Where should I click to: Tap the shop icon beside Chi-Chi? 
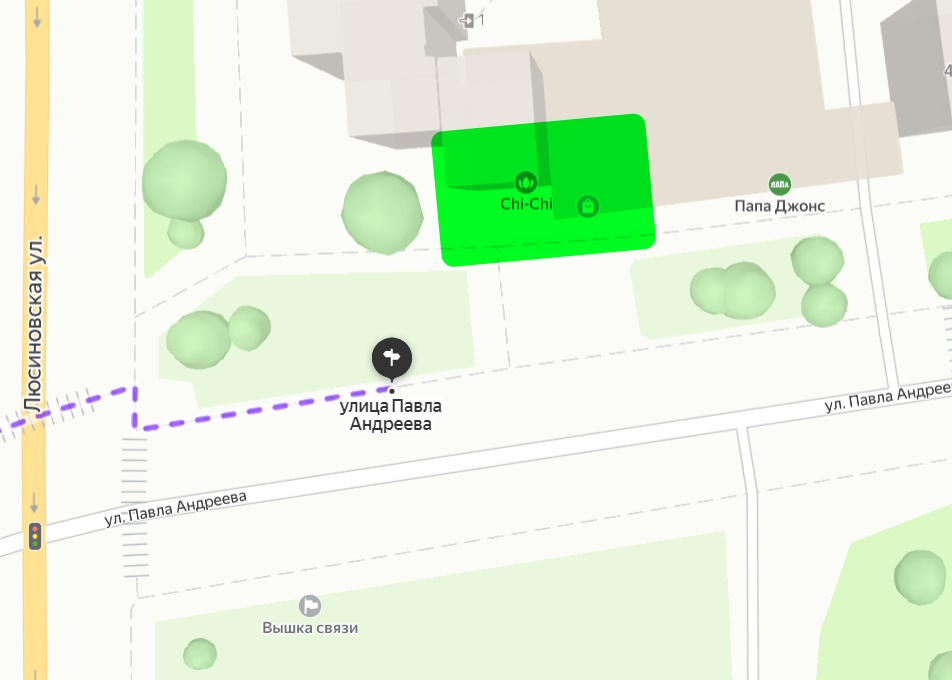[589, 206]
